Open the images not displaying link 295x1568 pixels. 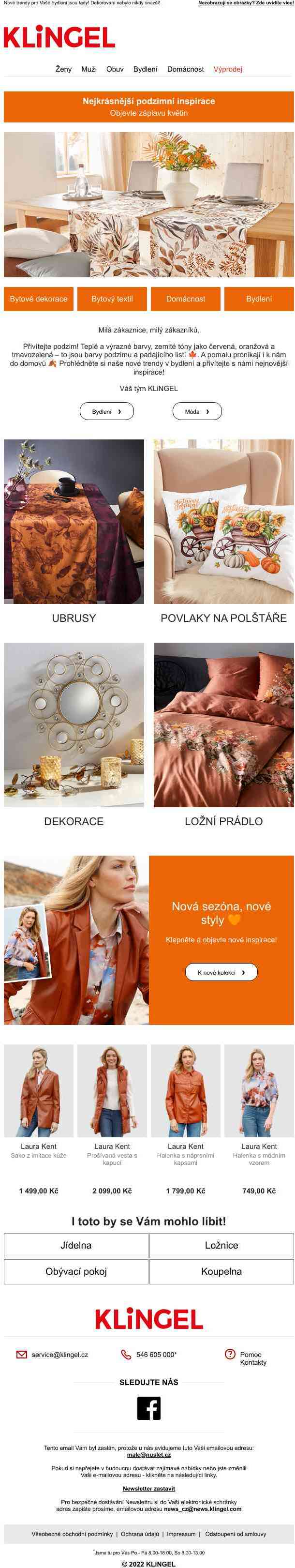point(246,3)
